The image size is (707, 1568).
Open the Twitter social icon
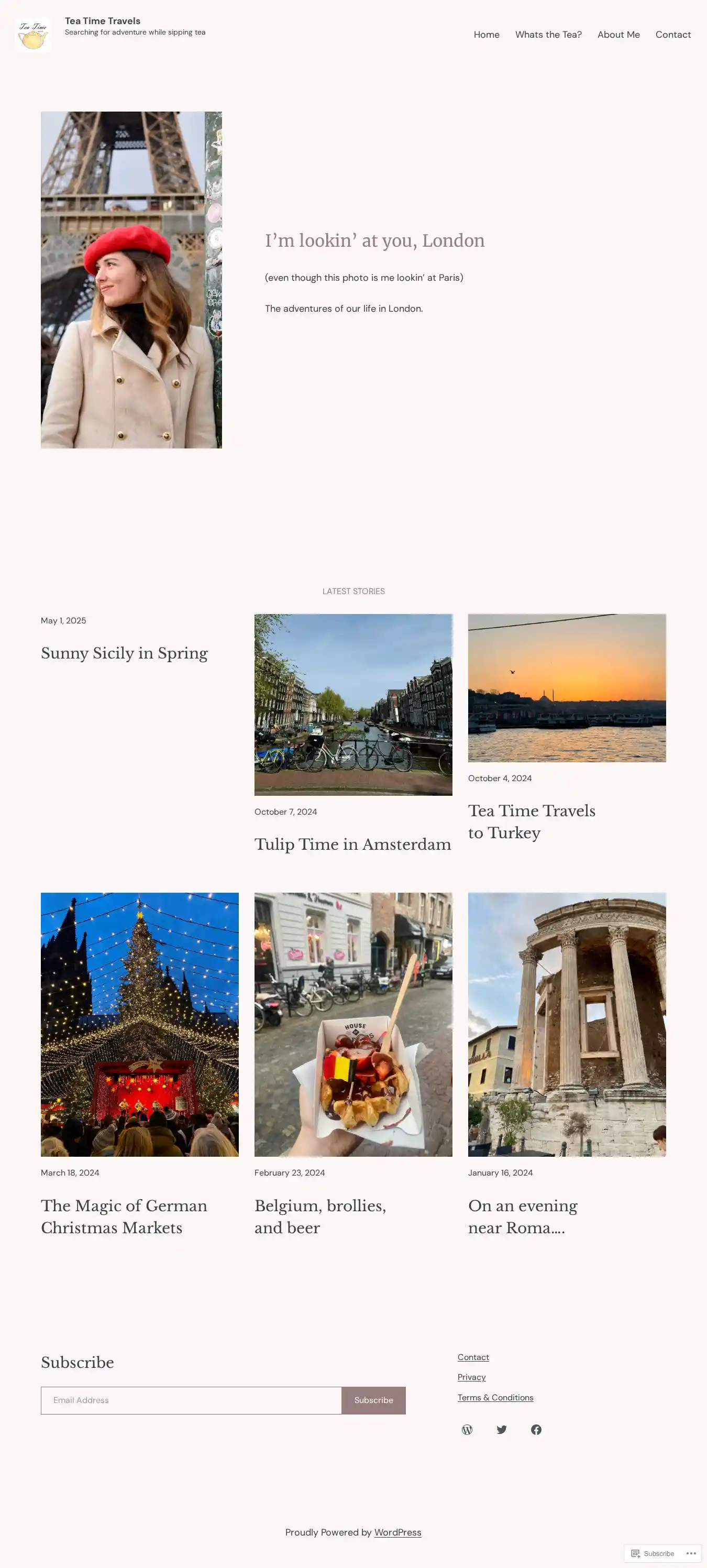501,1429
